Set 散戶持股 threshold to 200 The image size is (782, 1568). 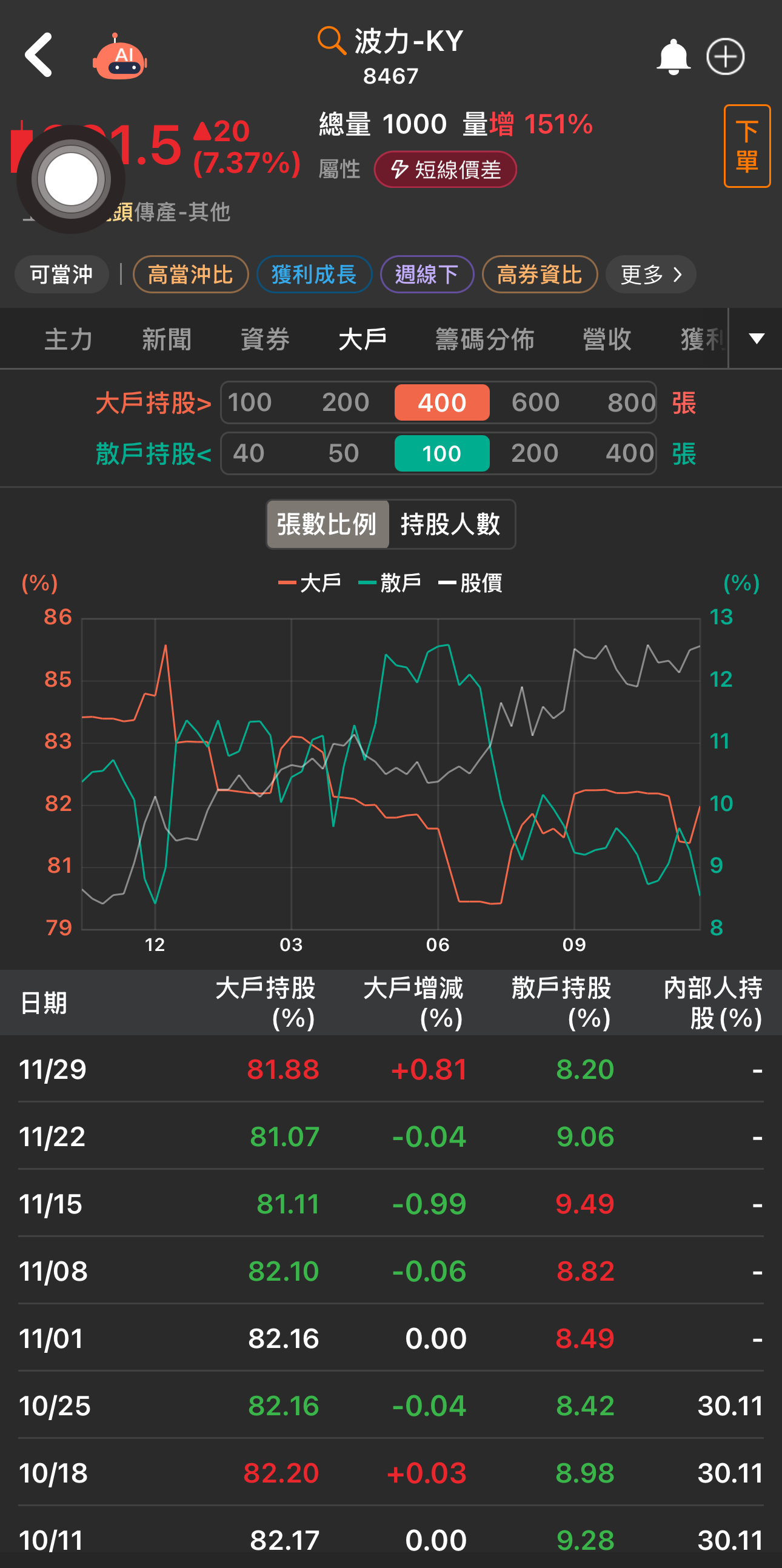534,453
